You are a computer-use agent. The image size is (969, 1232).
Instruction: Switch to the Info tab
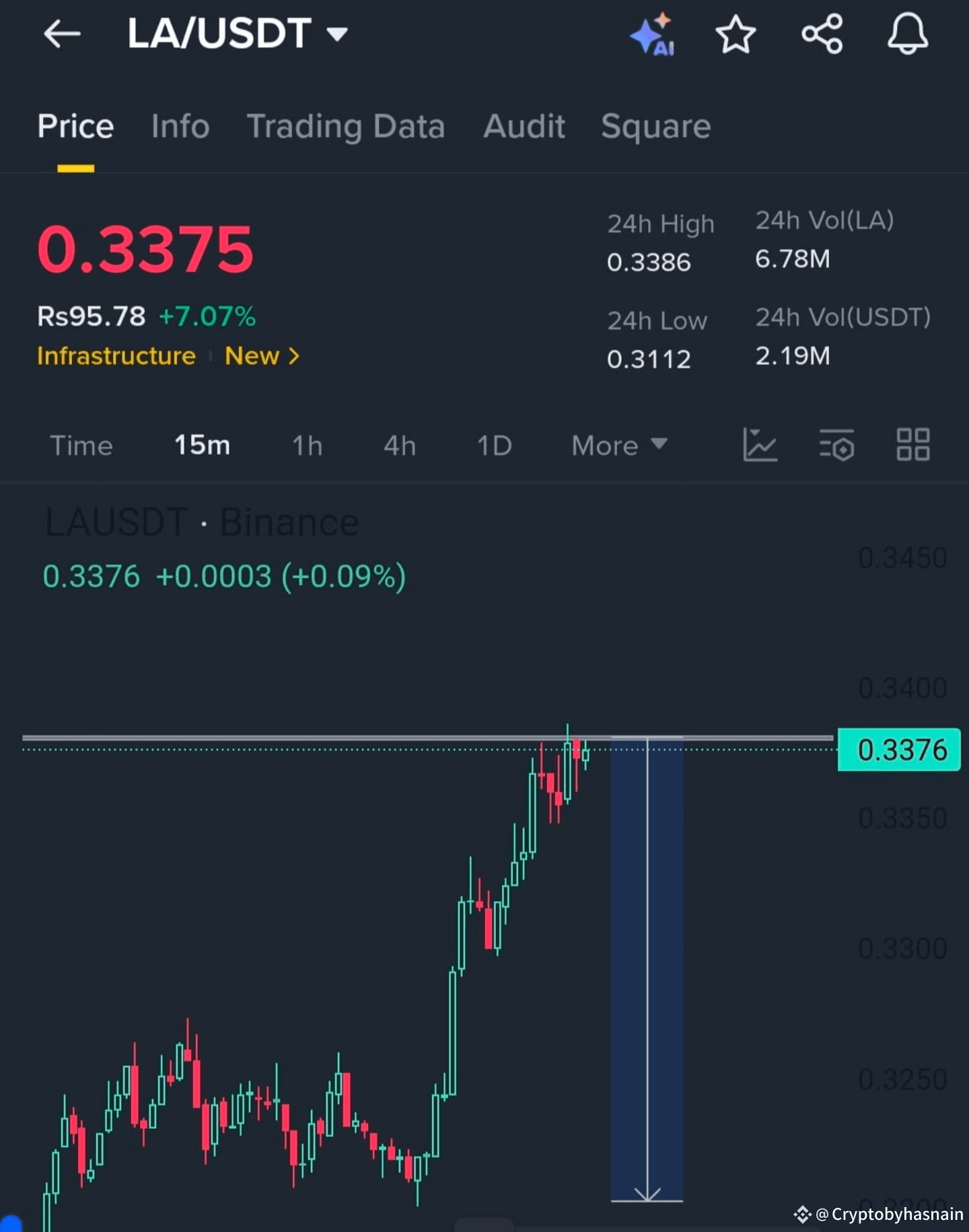coord(180,126)
